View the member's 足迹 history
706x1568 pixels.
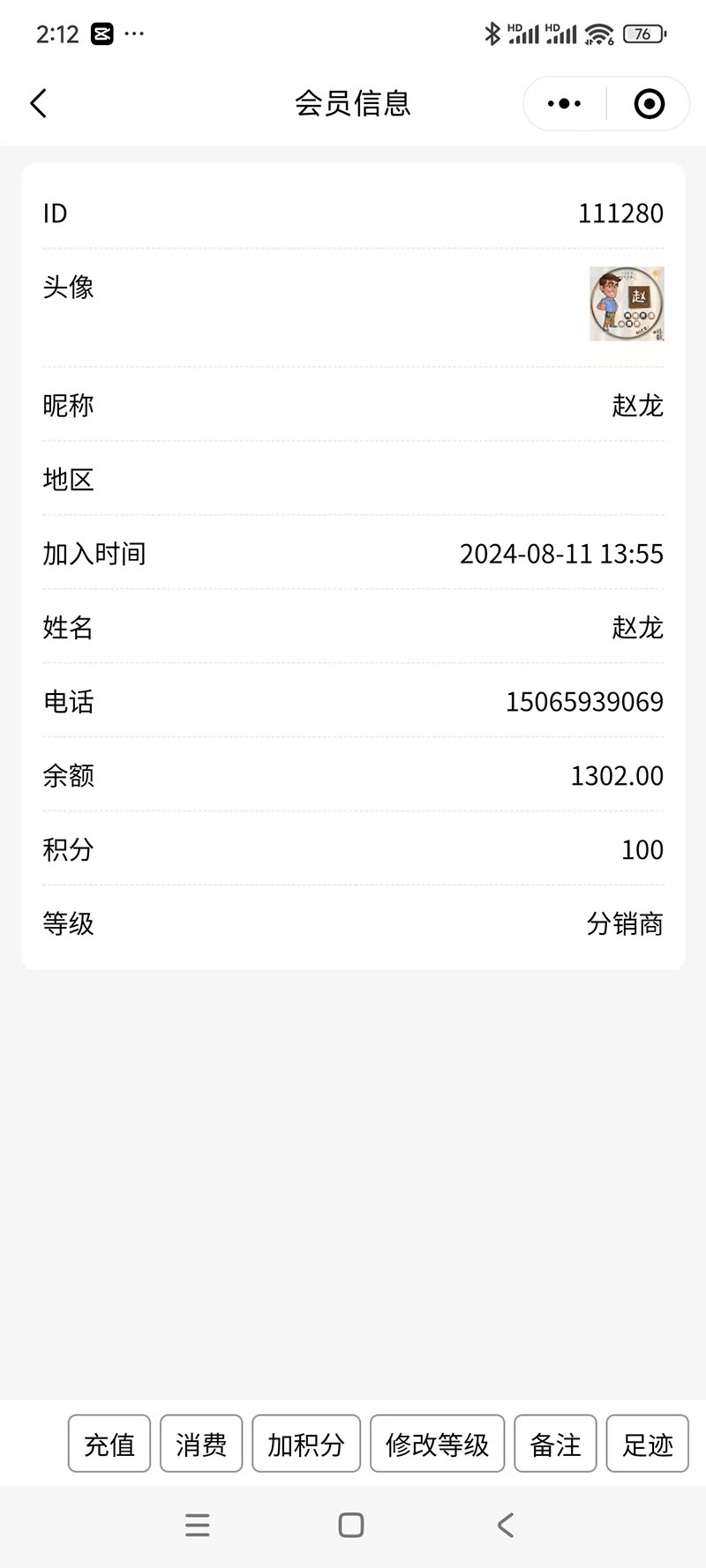pyautogui.click(x=648, y=1444)
